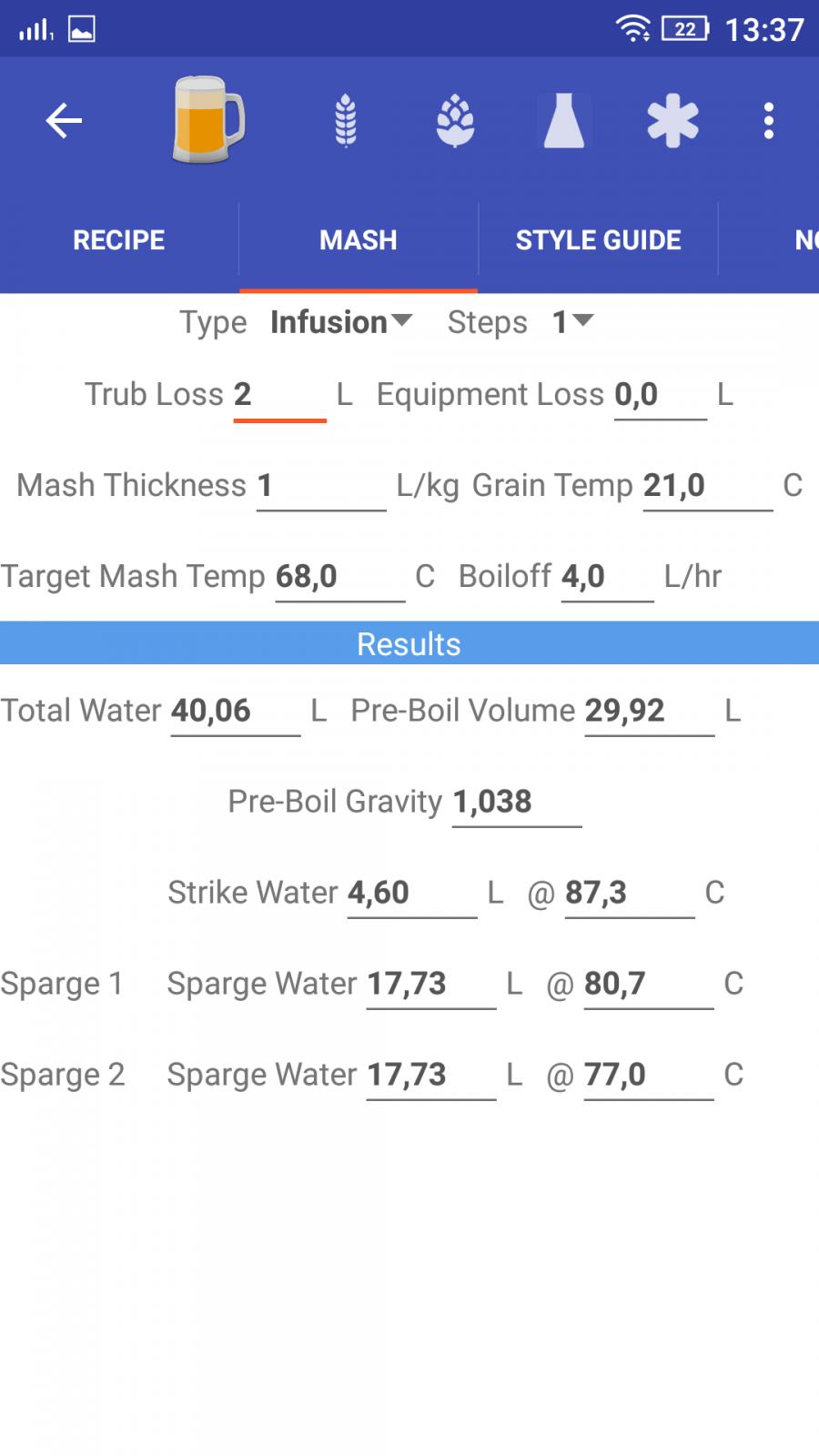Screen dimensions: 819x1456
Task: Edit the Boiloff rate field
Action: pyautogui.click(x=607, y=578)
